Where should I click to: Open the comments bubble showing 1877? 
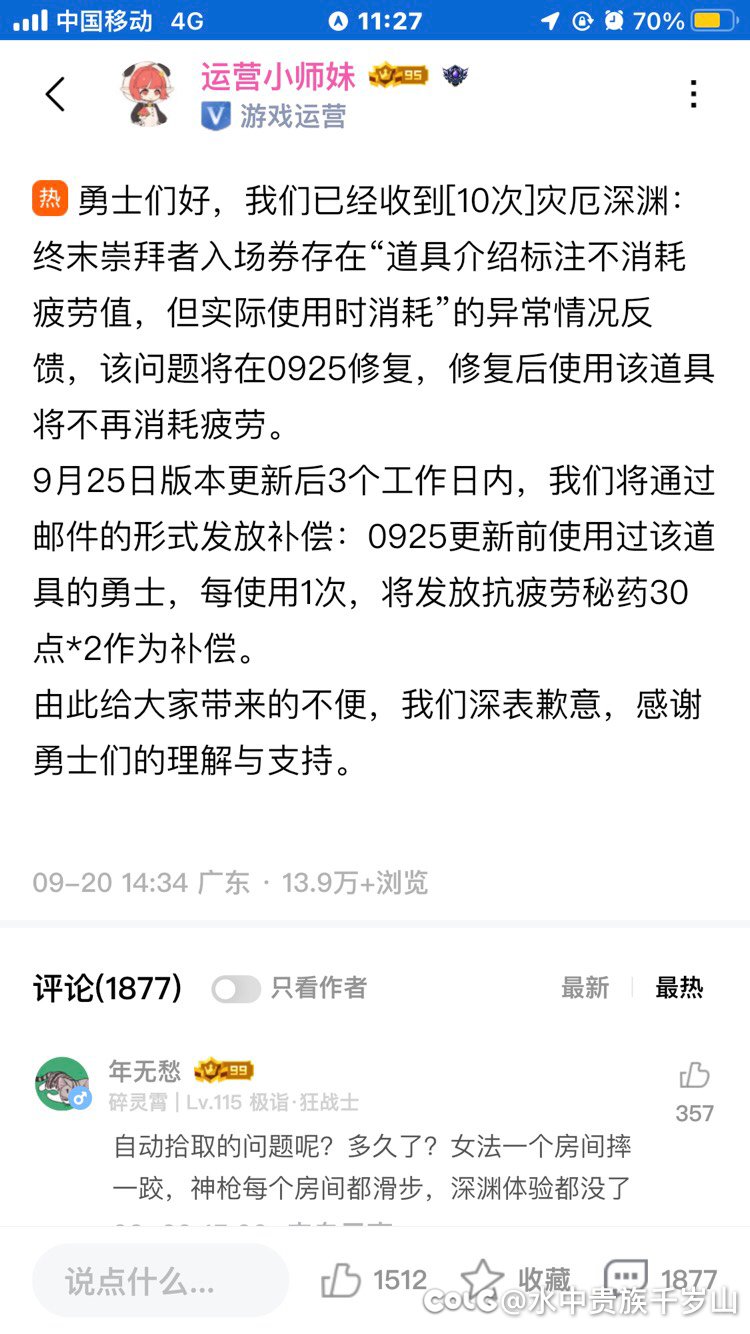627,1279
